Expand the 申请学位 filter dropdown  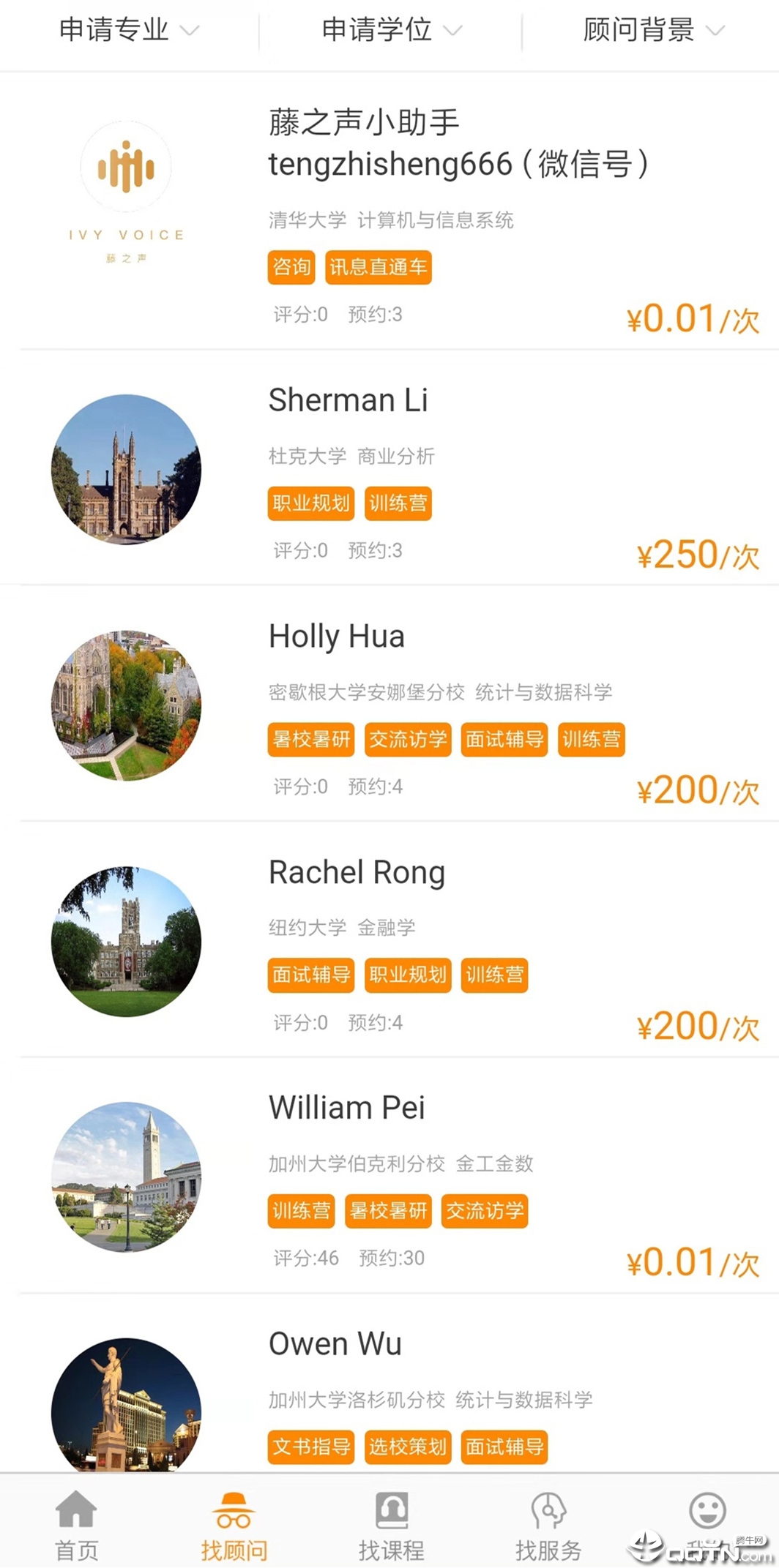391,30
